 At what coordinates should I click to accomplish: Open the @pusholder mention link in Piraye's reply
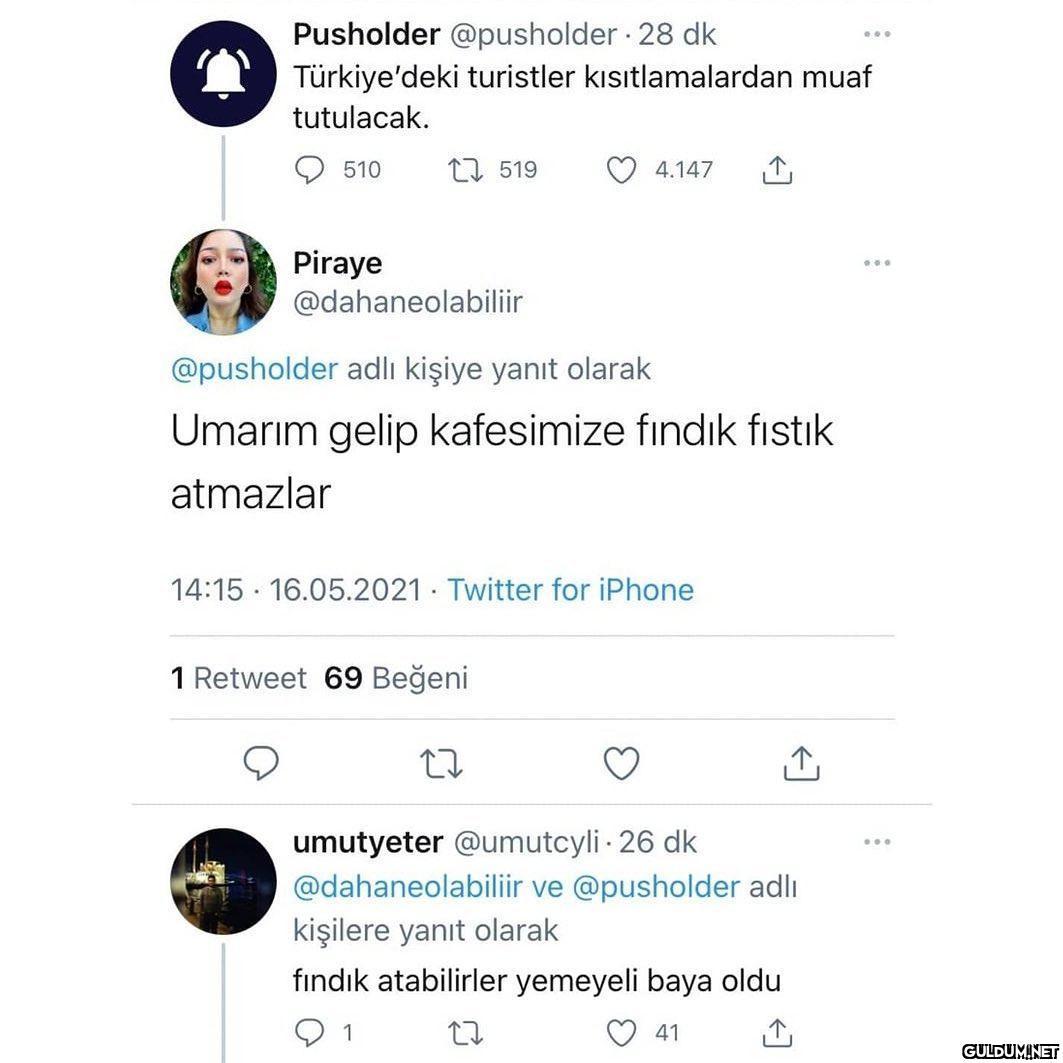pyautogui.click(x=255, y=369)
